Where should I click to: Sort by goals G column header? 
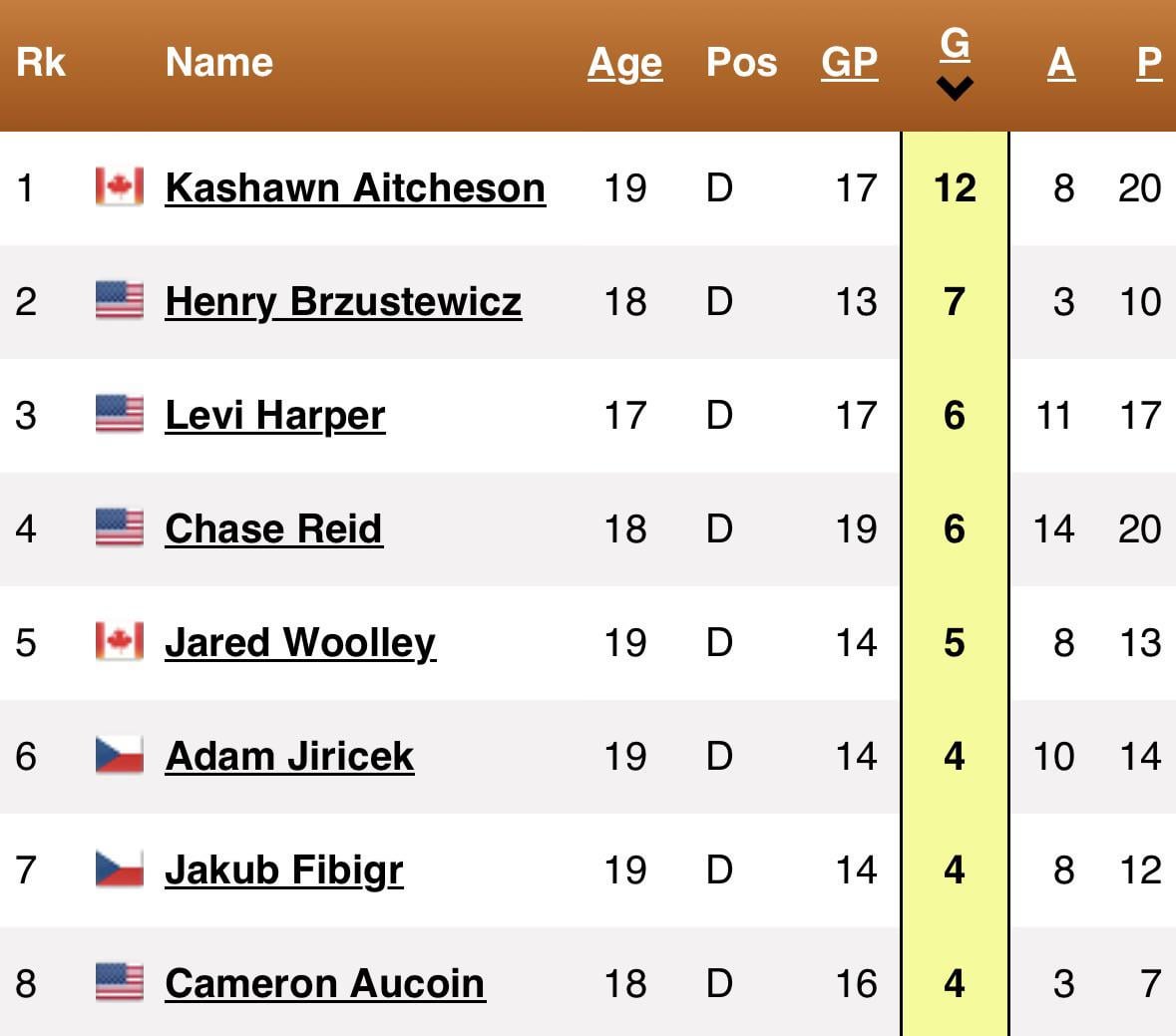(955, 45)
